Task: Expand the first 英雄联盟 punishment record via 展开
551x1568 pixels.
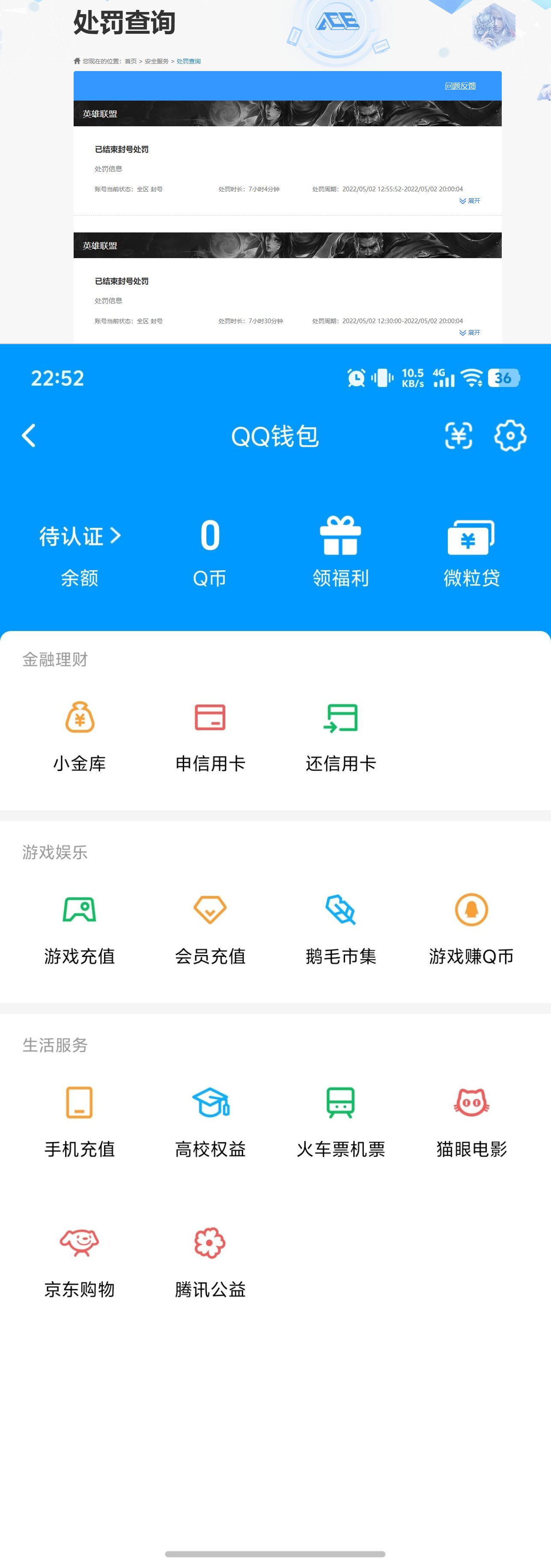Action: coord(469,200)
